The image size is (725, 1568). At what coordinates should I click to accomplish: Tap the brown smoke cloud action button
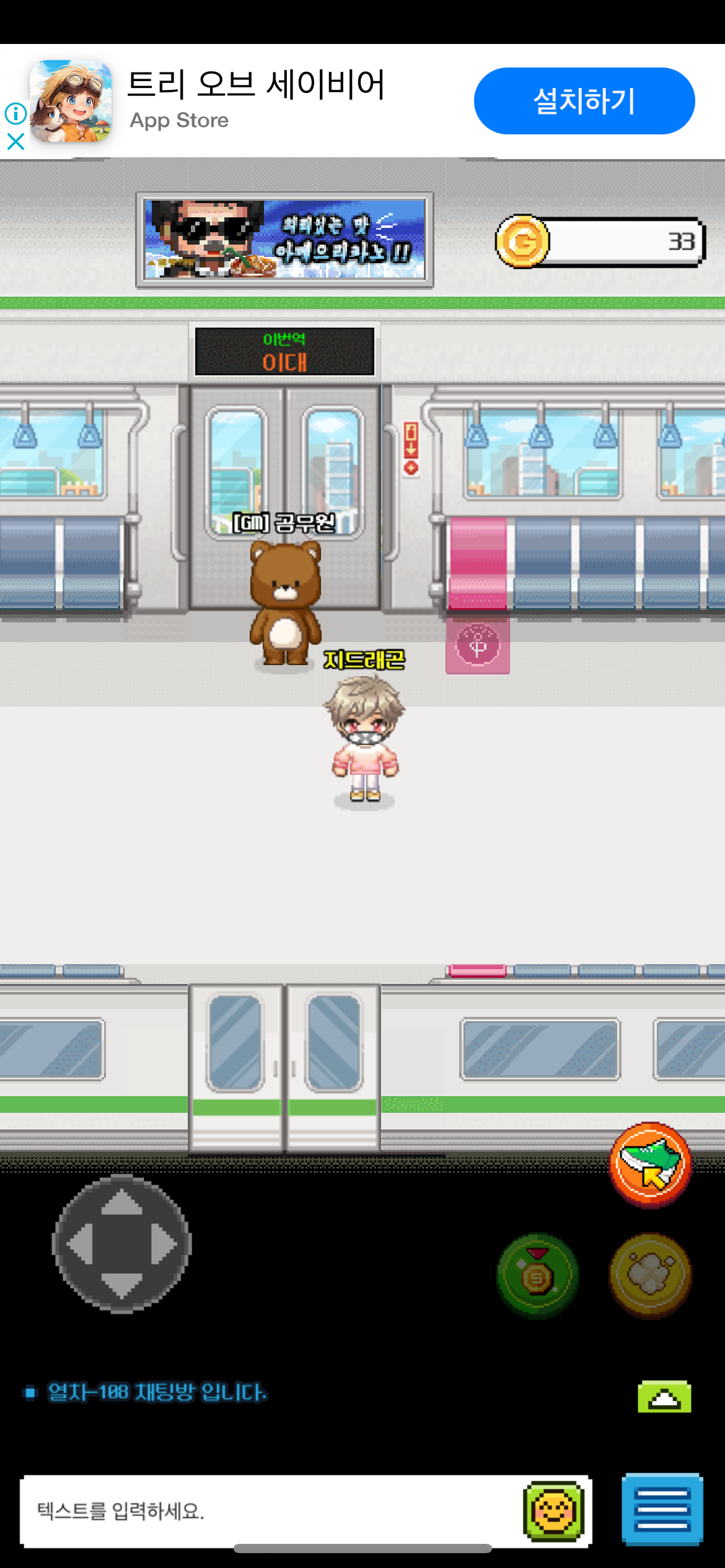(x=650, y=1275)
